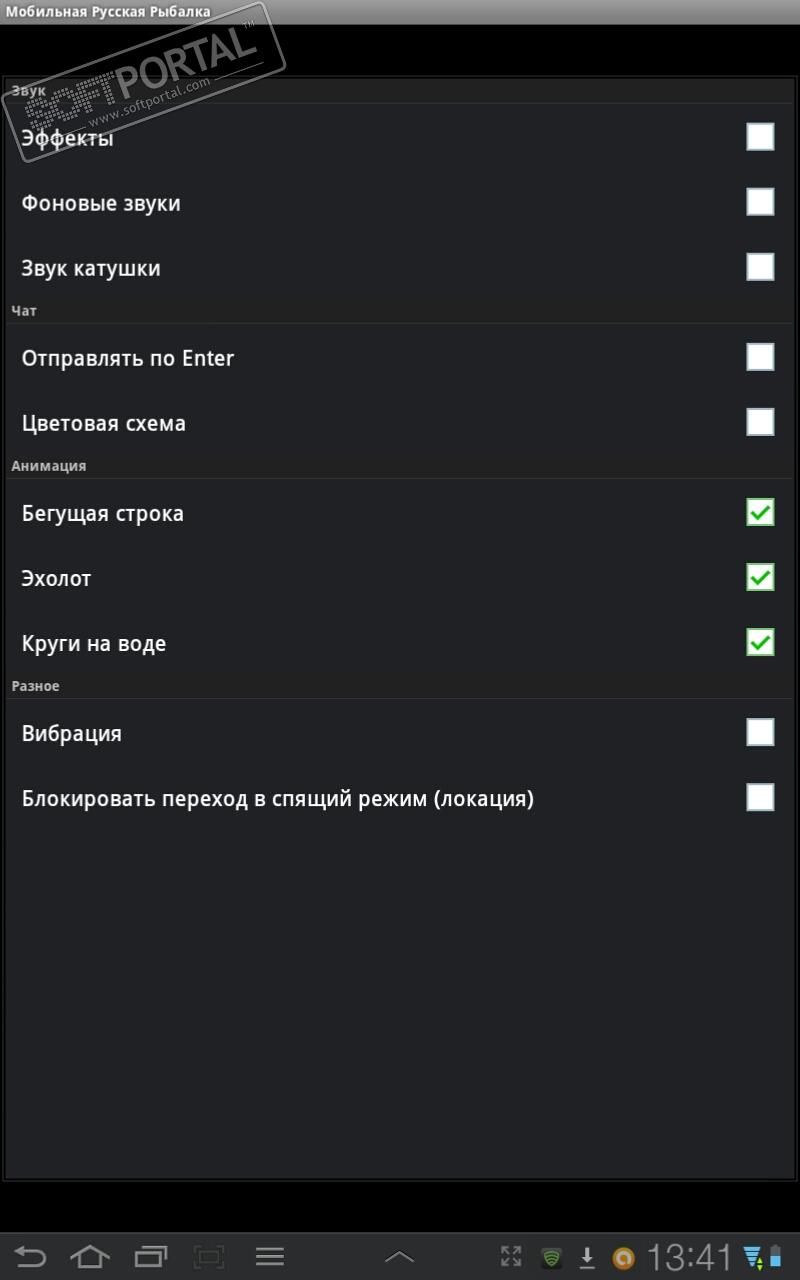Check Блокировать переход в спящий режим
Screen dimensions: 800x1280
(760, 797)
